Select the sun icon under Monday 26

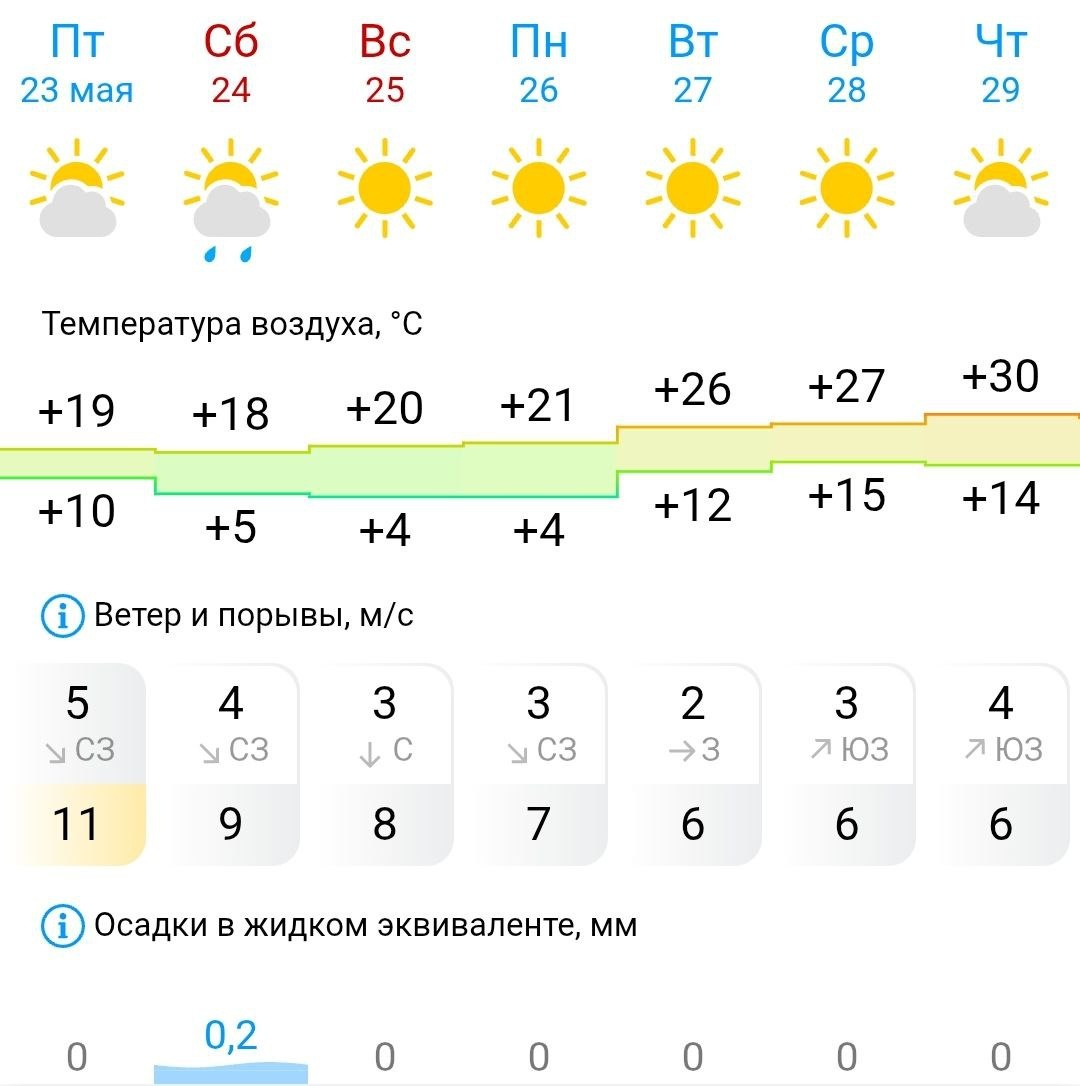tap(540, 190)
